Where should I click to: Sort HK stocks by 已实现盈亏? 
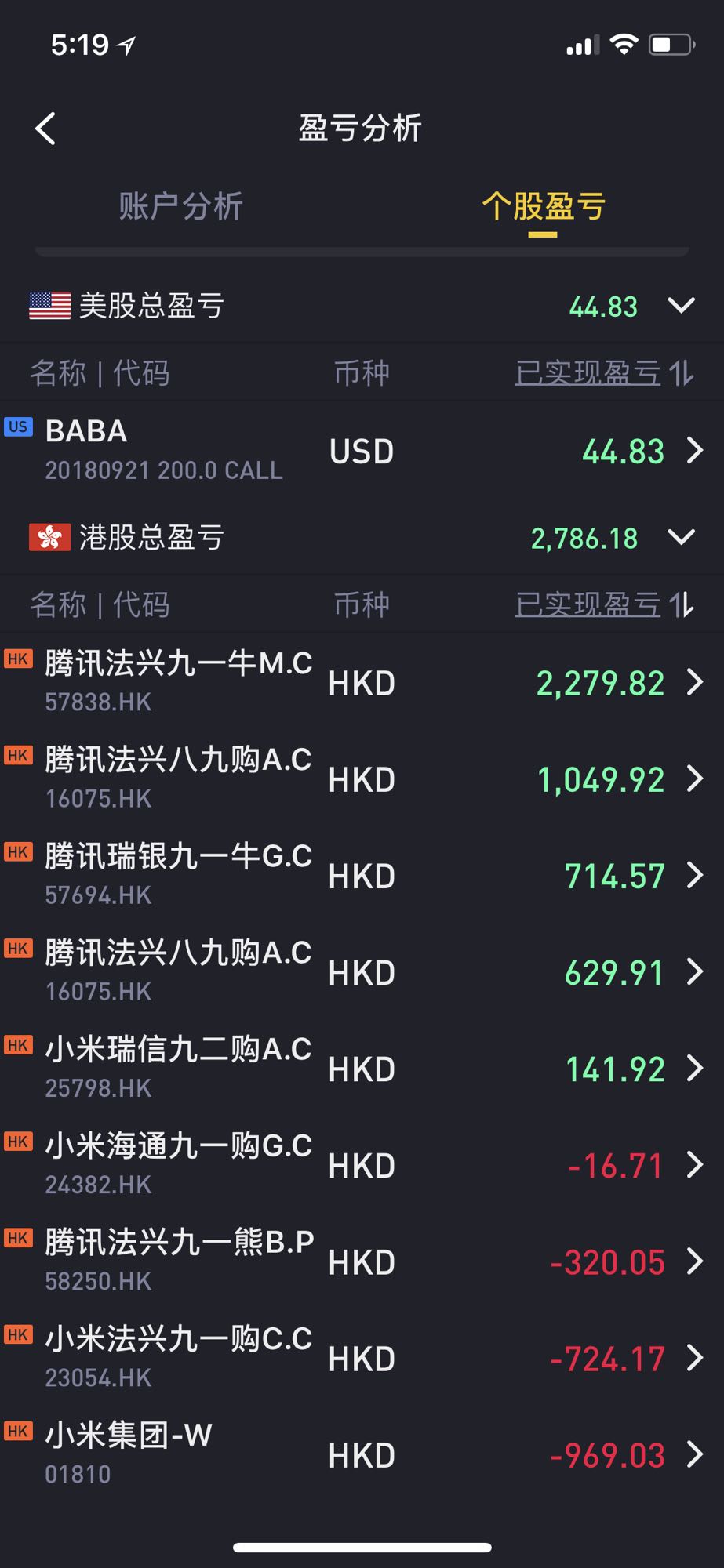click(x=604, y=604)
